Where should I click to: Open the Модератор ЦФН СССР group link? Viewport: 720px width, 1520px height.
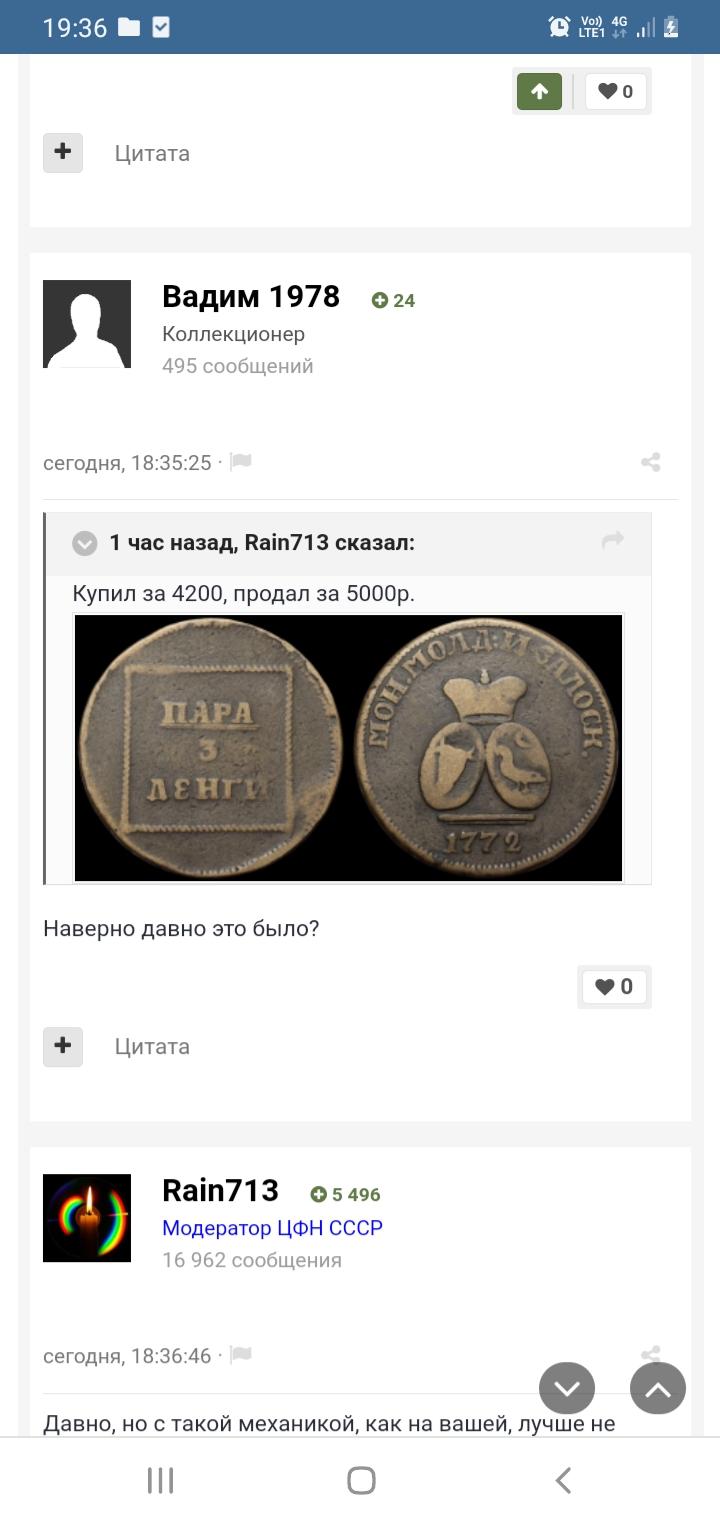coord(272,1228)
